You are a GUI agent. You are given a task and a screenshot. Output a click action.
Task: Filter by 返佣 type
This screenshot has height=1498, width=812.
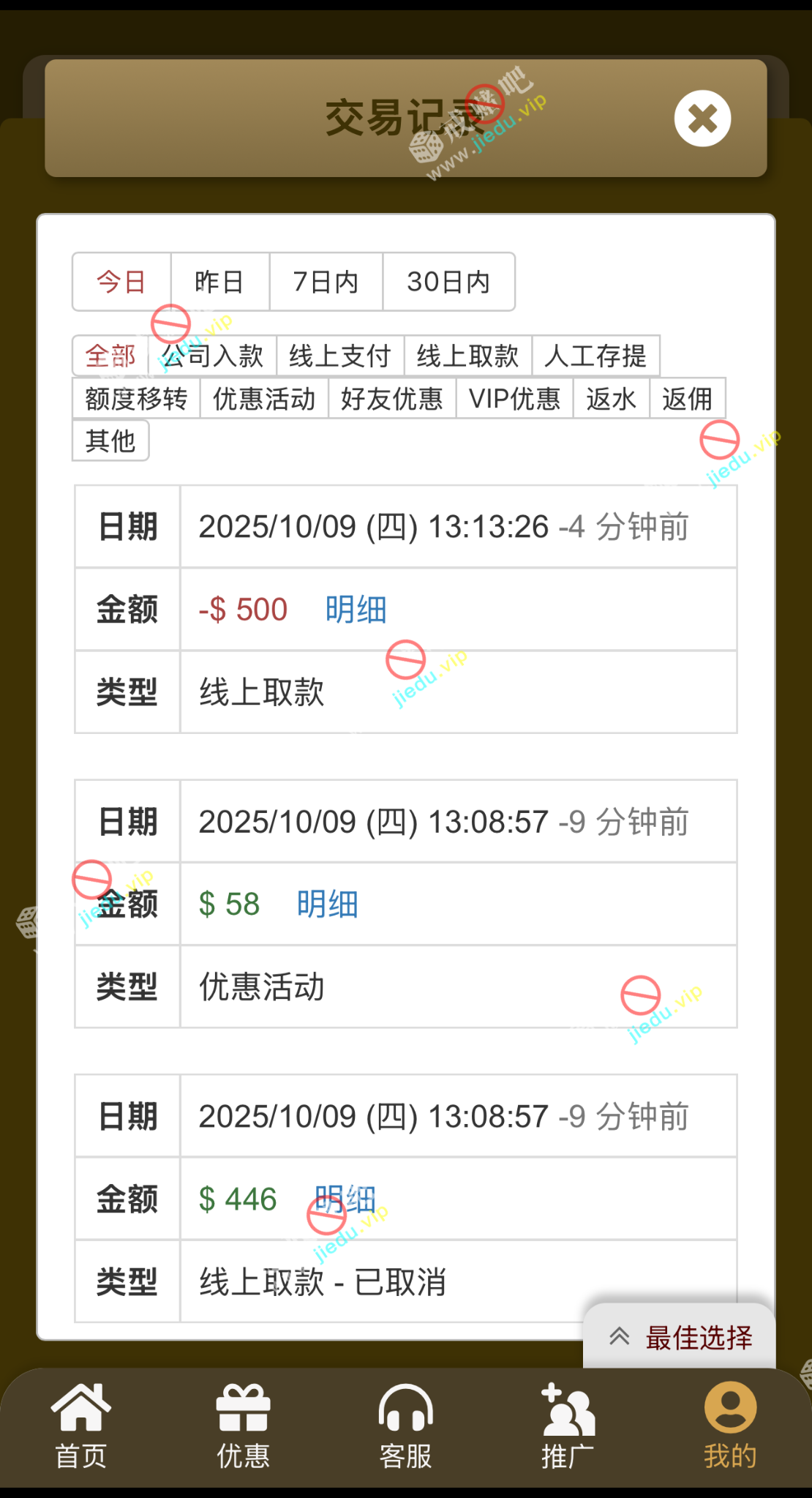click(687, 399)
